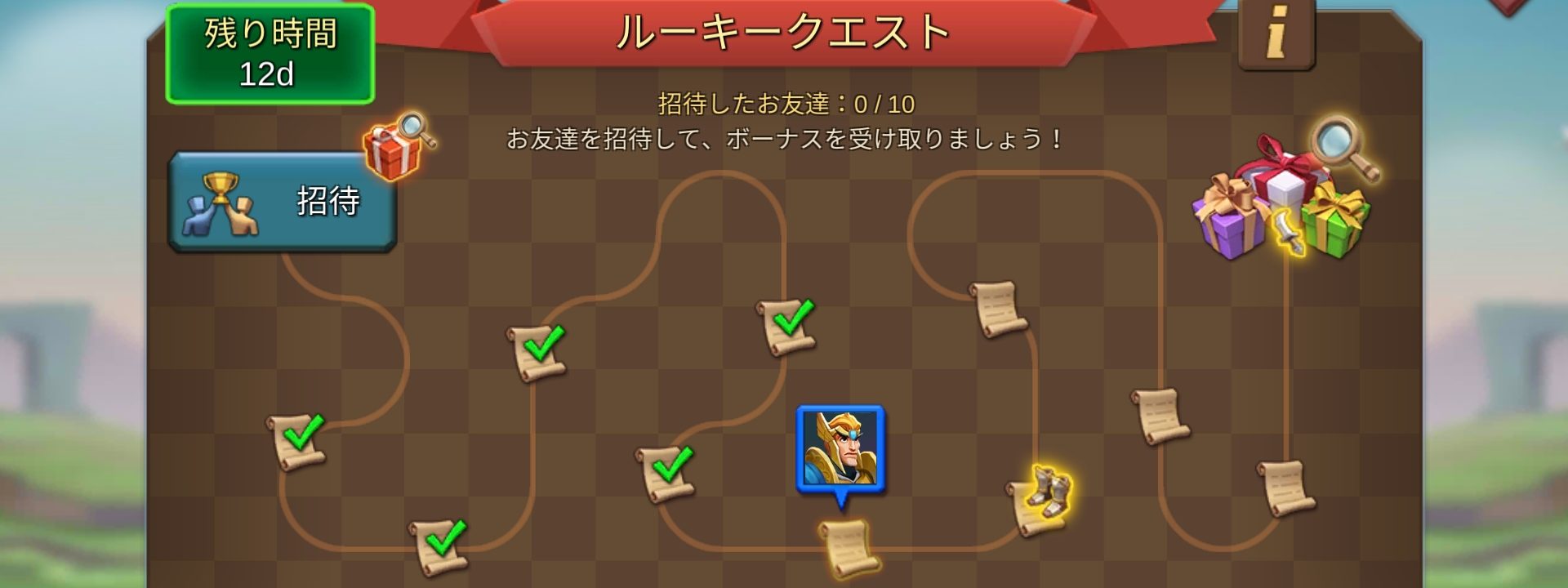Tap the 招待 invite button

click(282, 201)
